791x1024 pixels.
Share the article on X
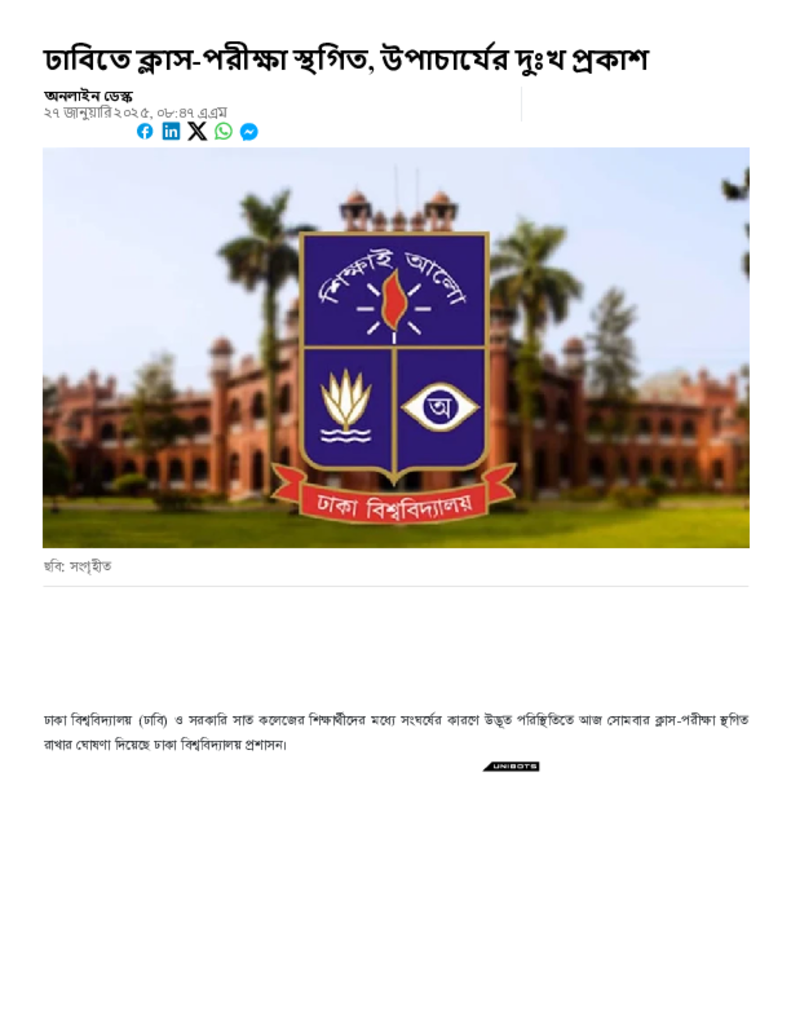[x=197, y=131]
